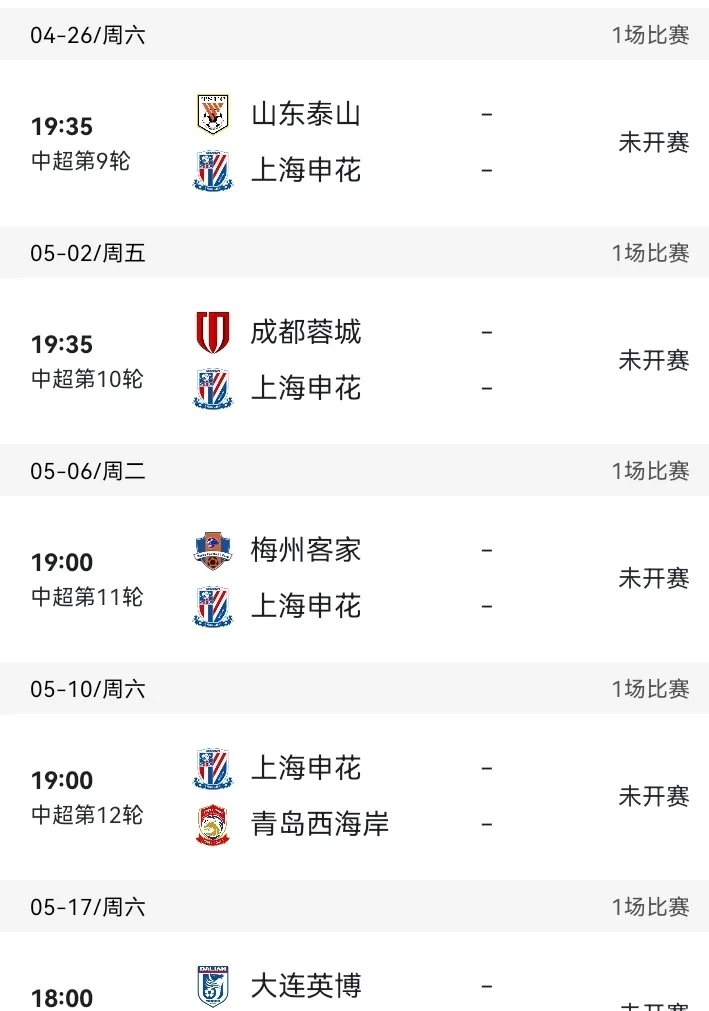The width and height of the screenshot is (709, 1011).
Task: View the 成都蓉城 vs 上海申花 fixture
Action: 354,360
